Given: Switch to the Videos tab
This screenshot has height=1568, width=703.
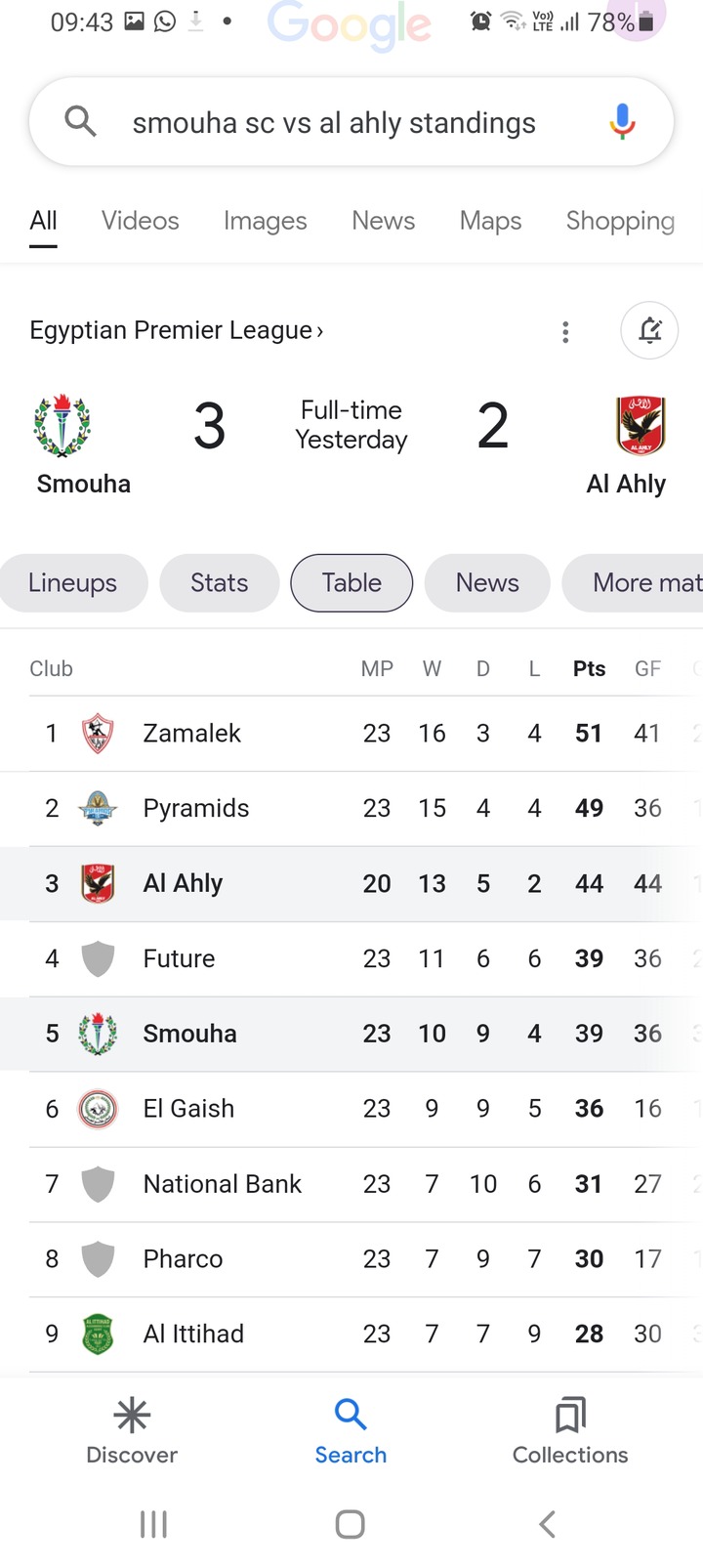Looking at the screenshot, I should tap(141, 221).
